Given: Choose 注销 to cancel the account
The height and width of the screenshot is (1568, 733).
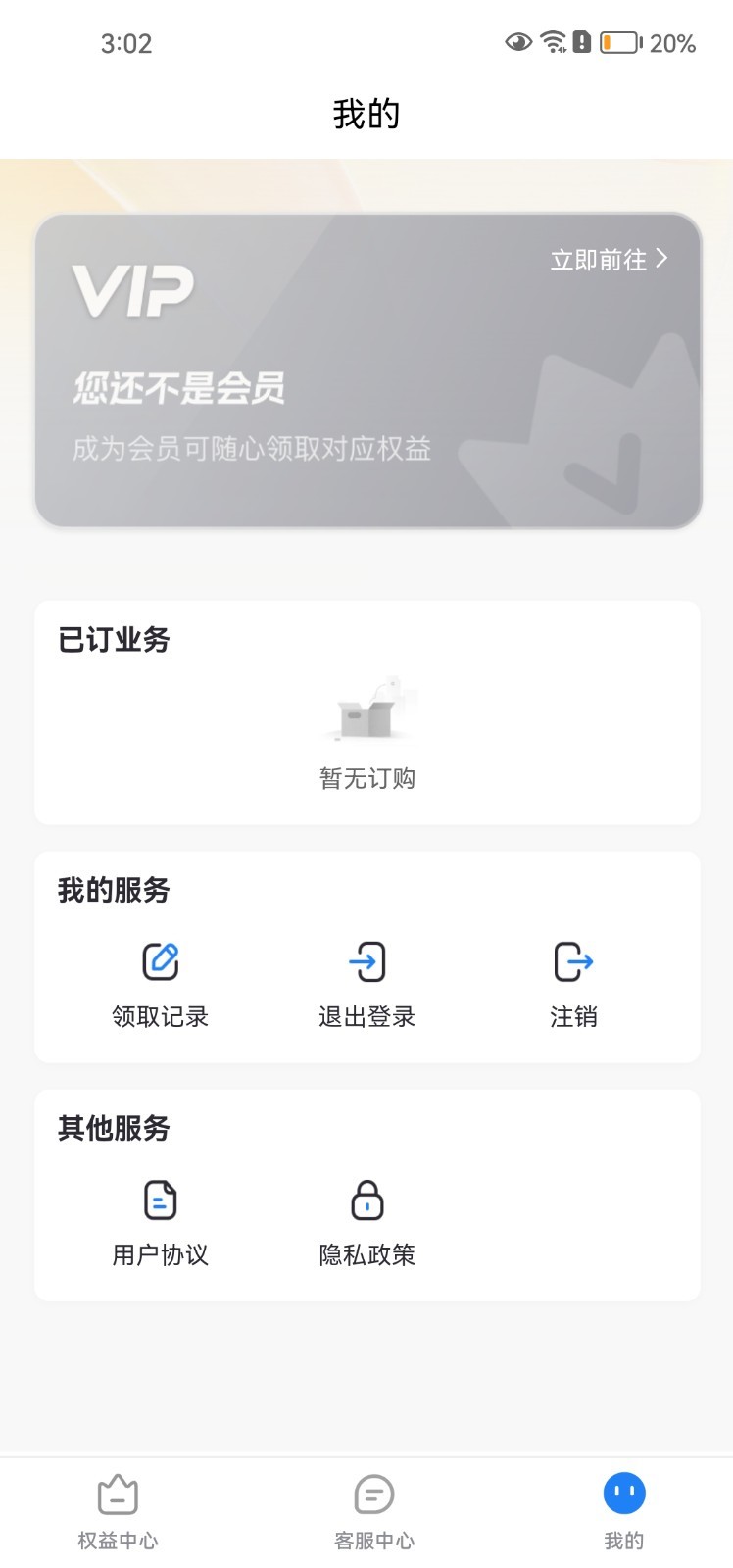Looking at the screenshot, I should (573, 983).
